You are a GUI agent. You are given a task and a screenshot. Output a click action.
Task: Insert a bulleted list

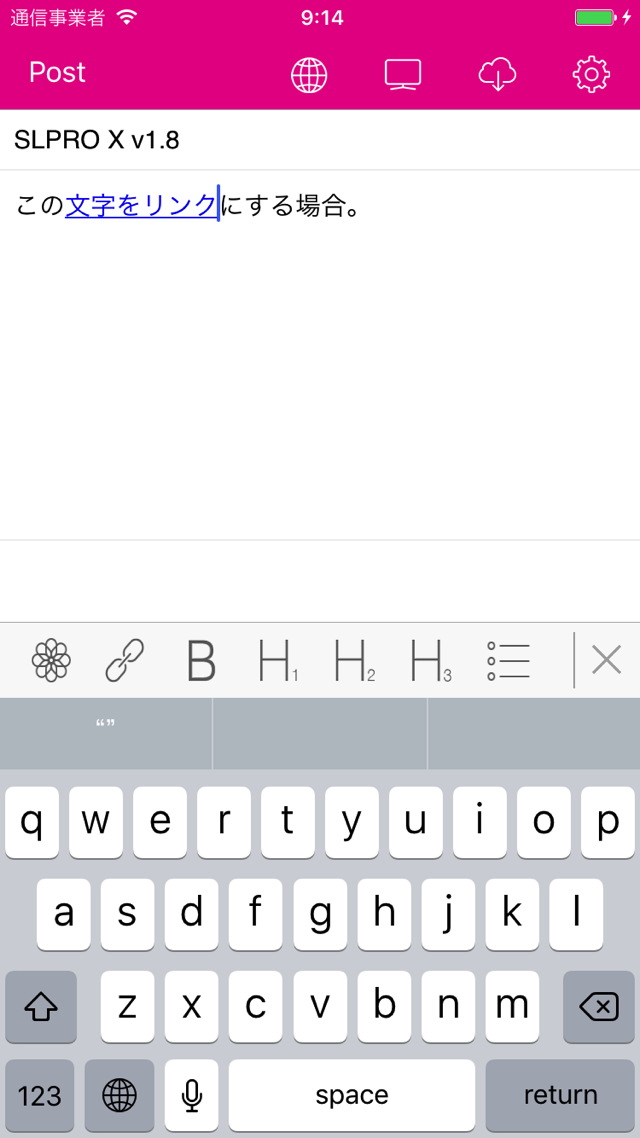tap(508, 660)
